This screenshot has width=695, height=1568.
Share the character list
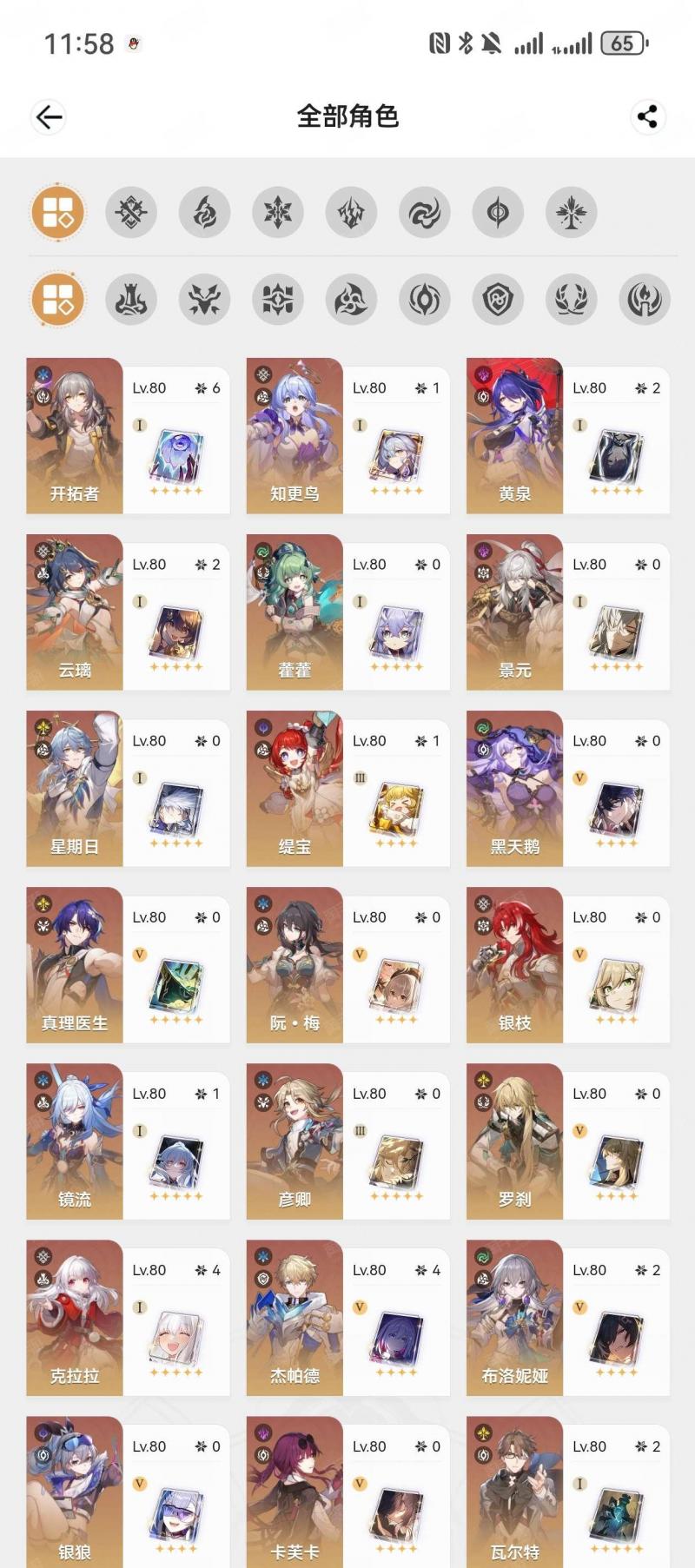point(647,117)
